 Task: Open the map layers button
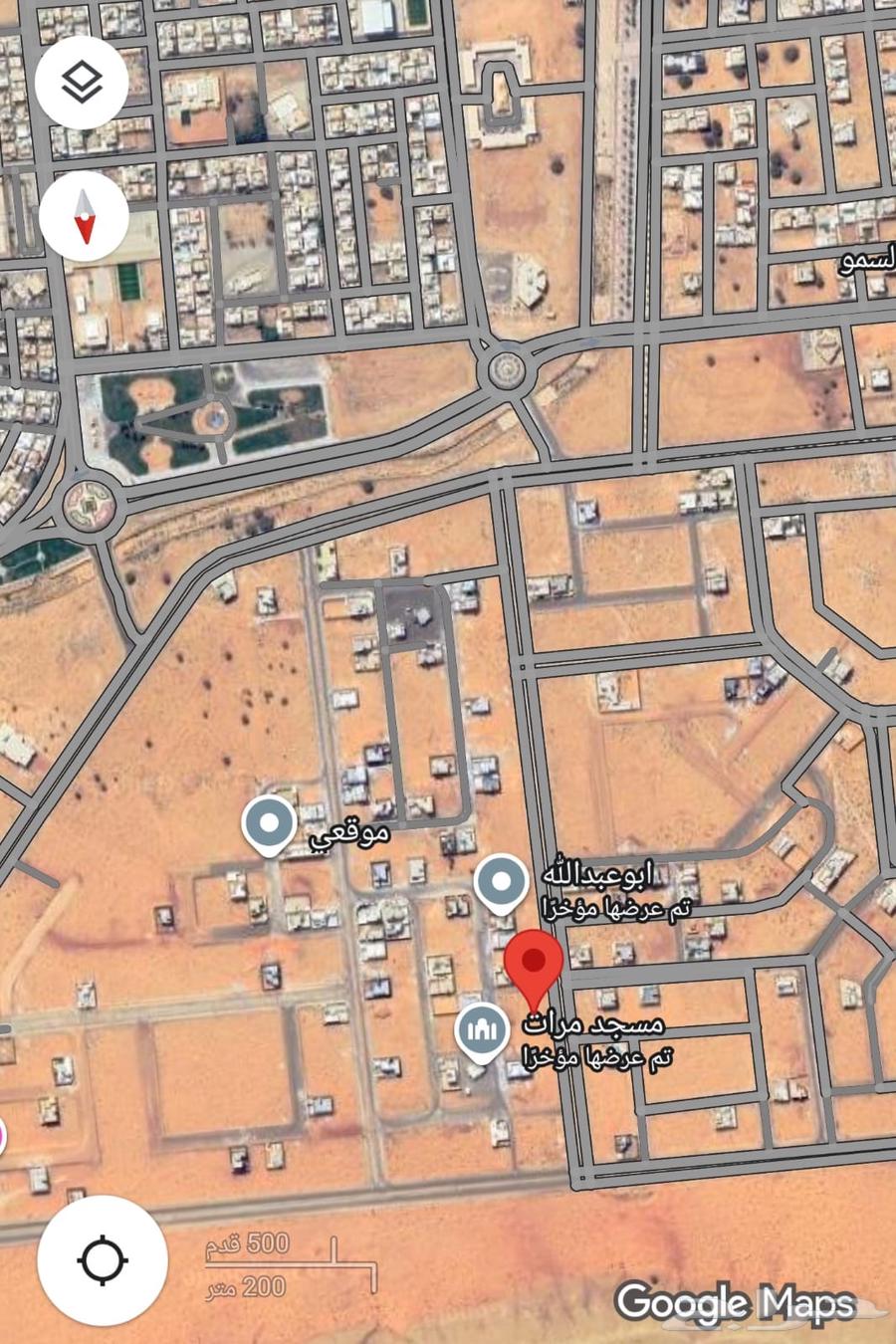tap(82, 82)
